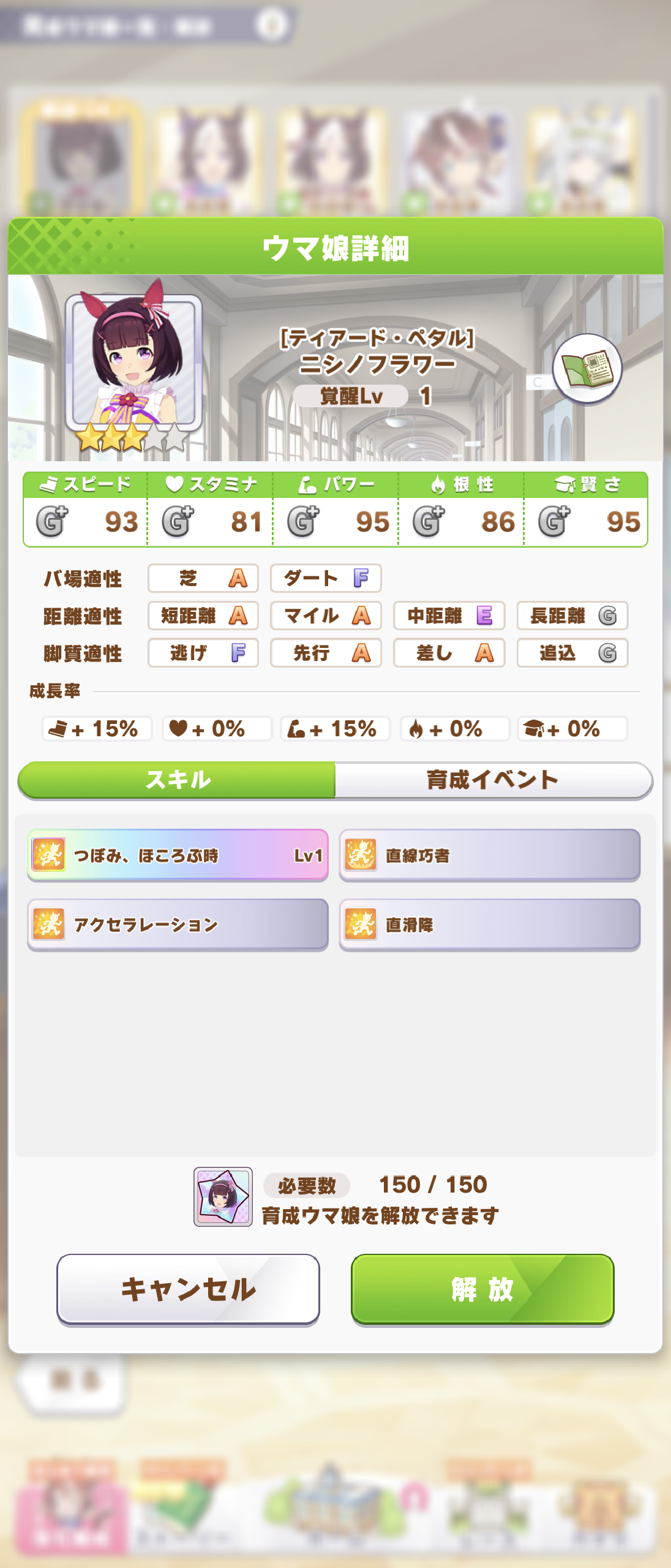
Task: Tap キャンセル to close the dialog
Action: [188, 1289]
